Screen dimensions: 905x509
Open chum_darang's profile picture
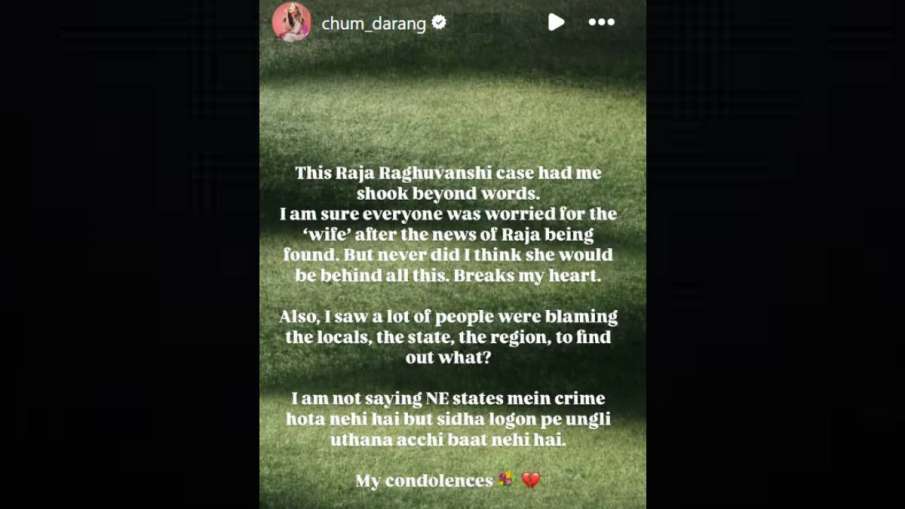click(x=291, y=22)
